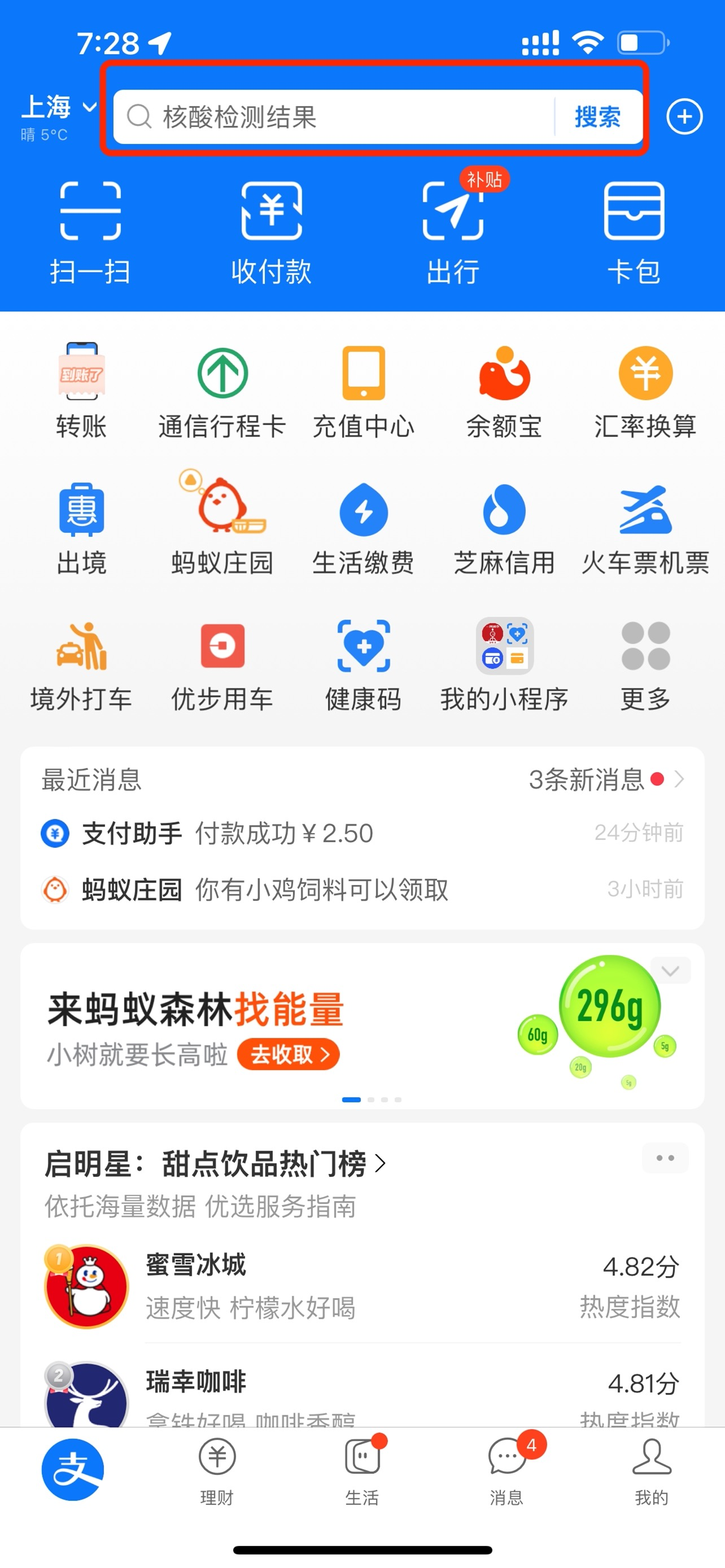Open 转账 transfer
This screenshot has width=725, height=1568.
[x=81, y=390]
